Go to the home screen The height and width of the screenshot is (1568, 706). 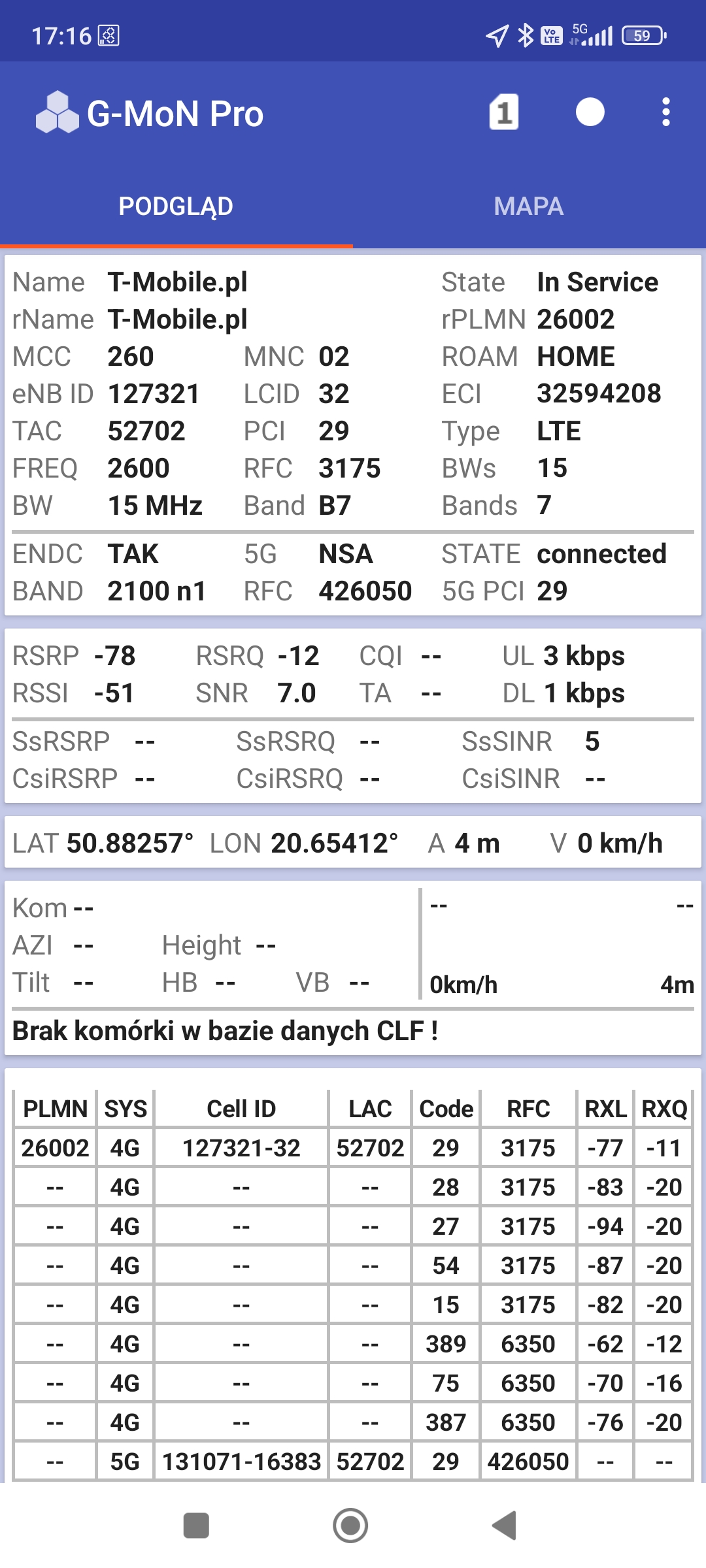(350, 1526)
